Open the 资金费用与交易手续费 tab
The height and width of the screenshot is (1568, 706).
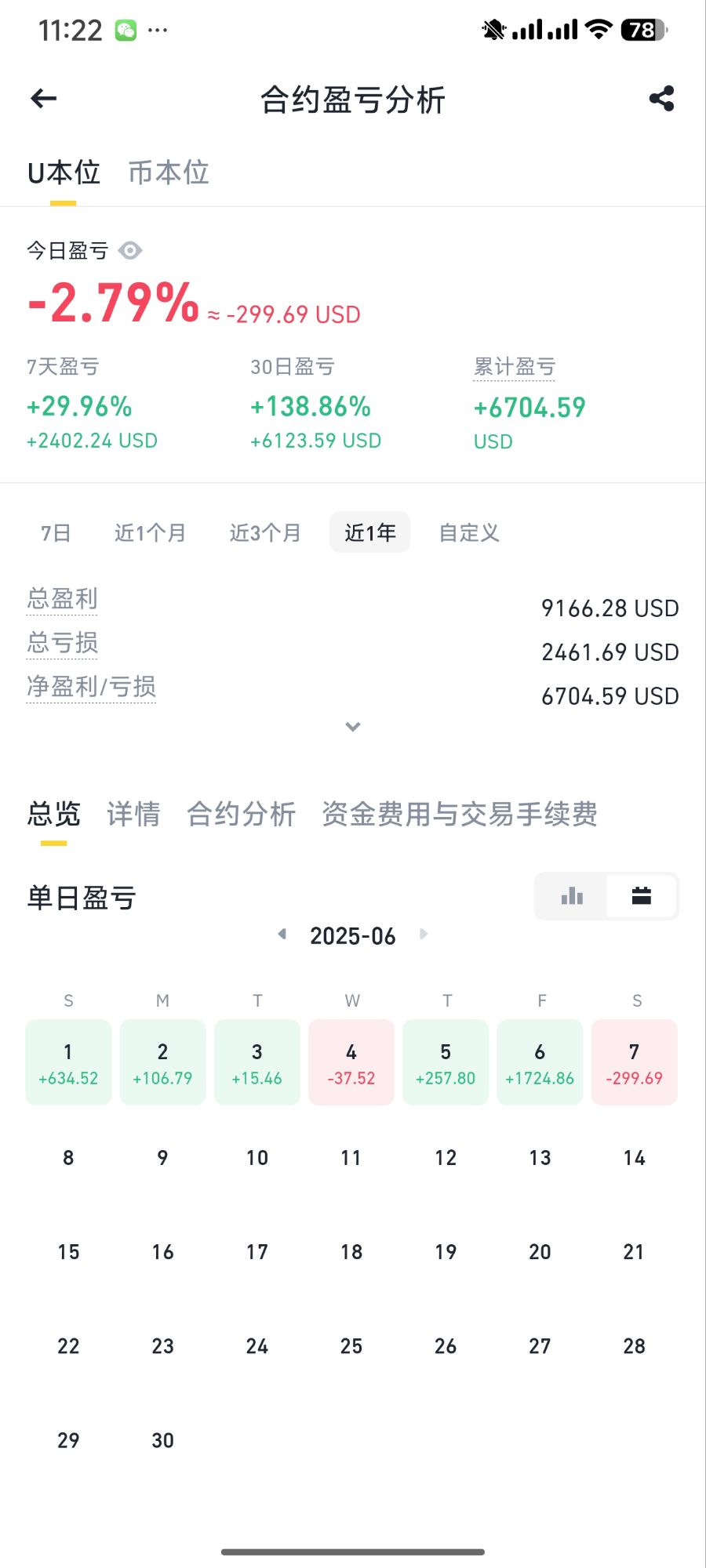(460, 815)
